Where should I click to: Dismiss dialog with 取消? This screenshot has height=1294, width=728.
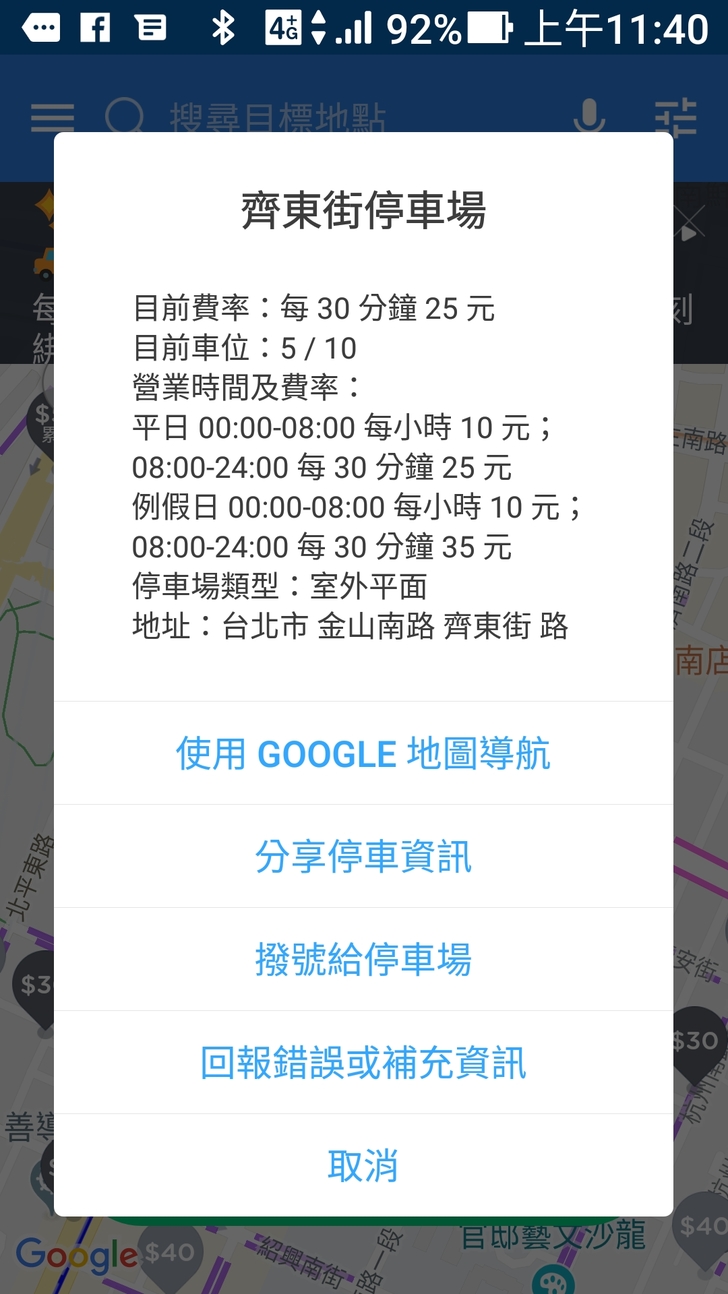click(x=363, y=1165)
